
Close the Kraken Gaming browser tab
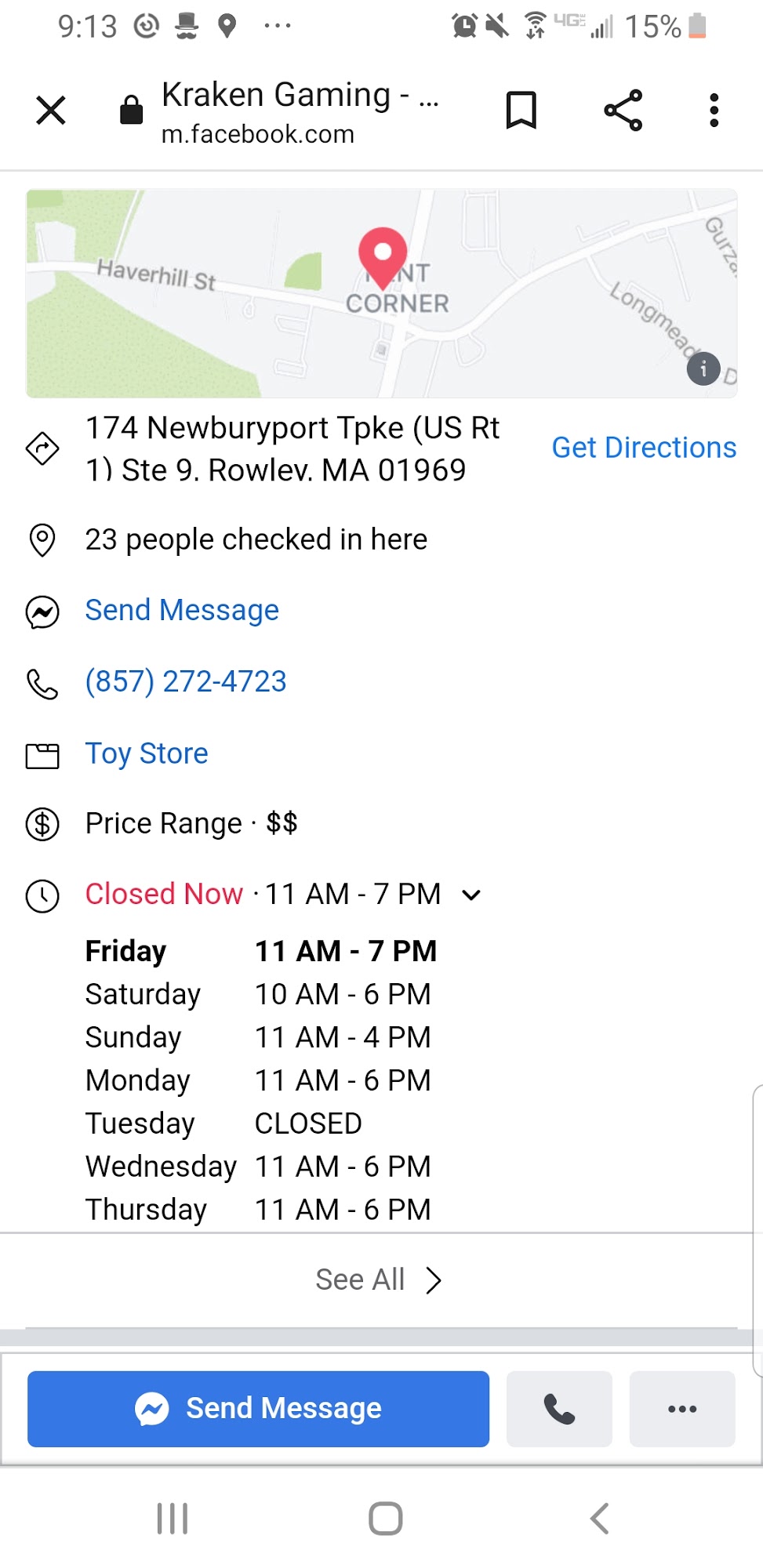(x=51, y=111)
